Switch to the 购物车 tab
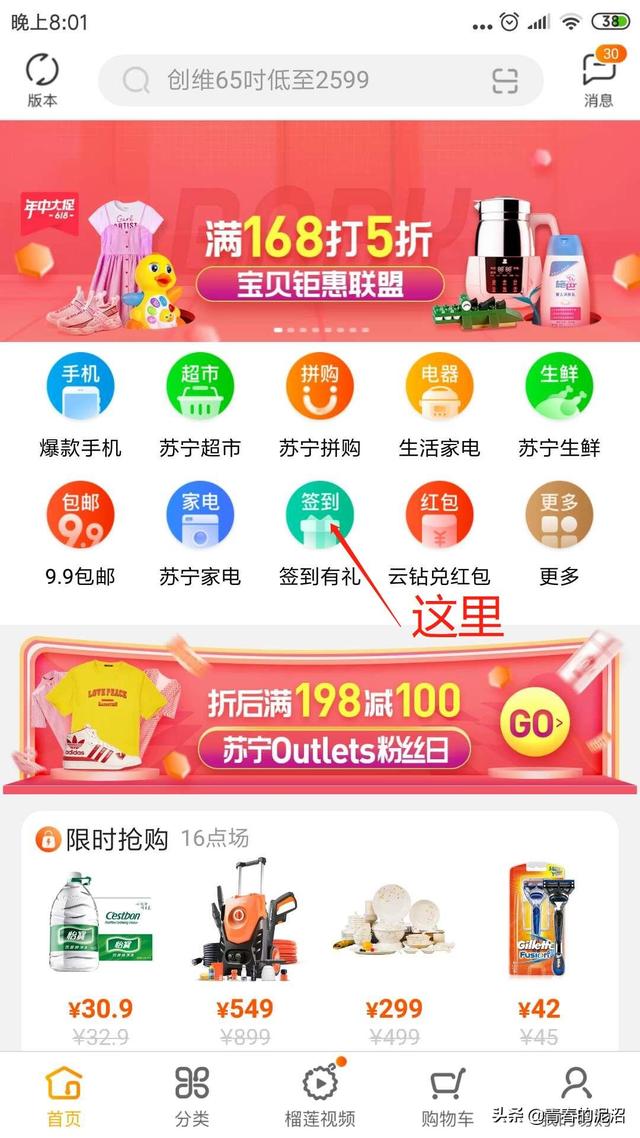640x1138 pixels. pos(446,1094)
